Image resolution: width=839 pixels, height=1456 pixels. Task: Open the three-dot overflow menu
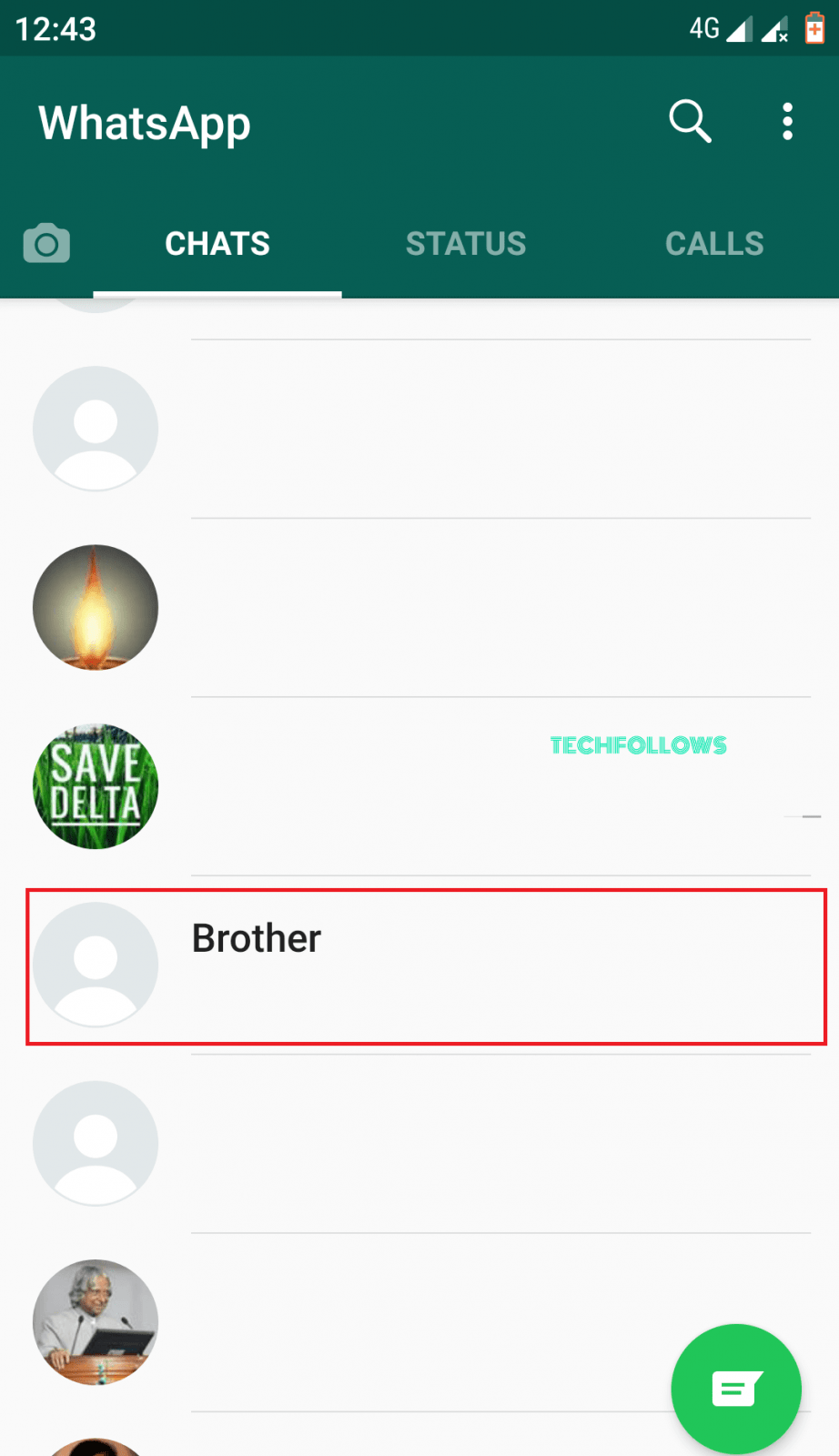pyautogui.click(x=787, y=121)
